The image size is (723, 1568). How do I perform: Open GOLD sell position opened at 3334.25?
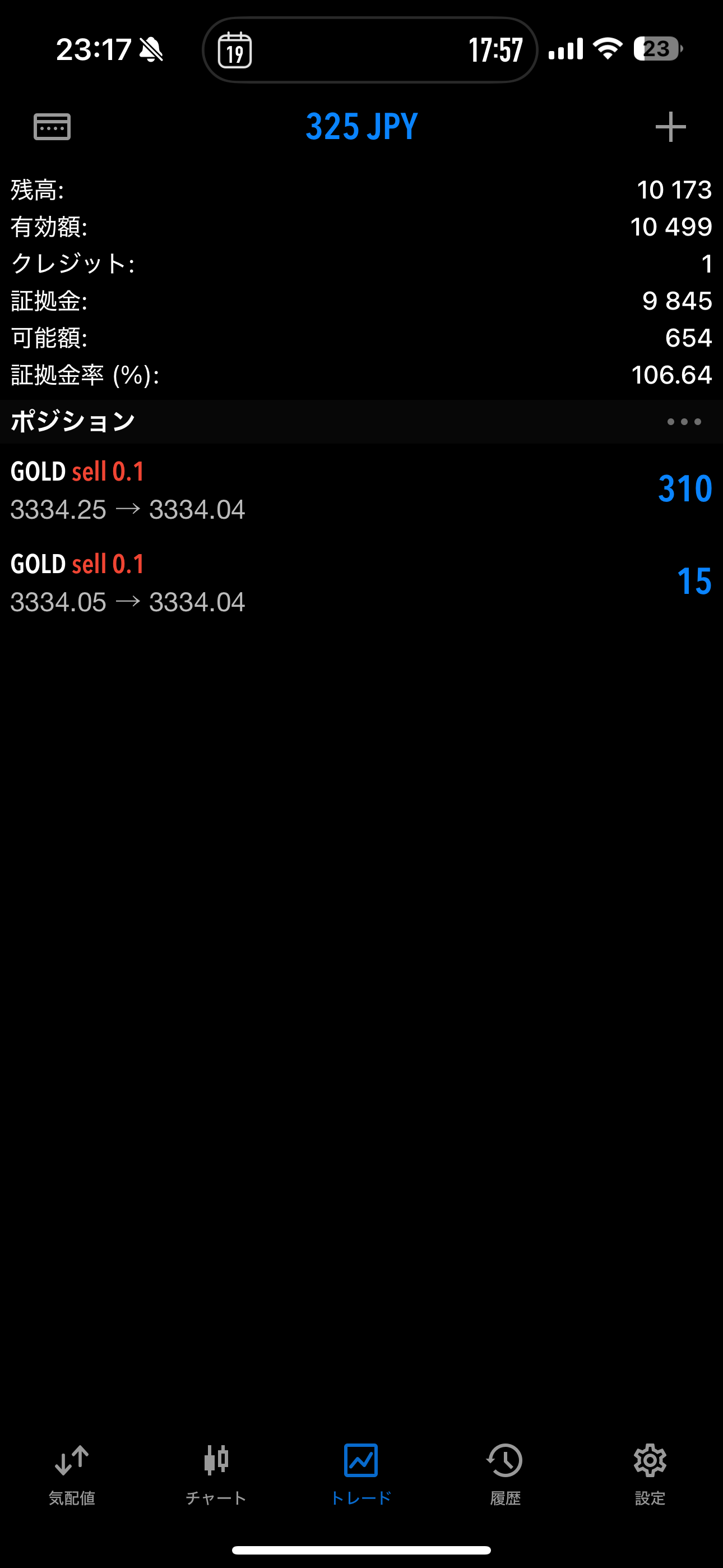coord(361,490)
